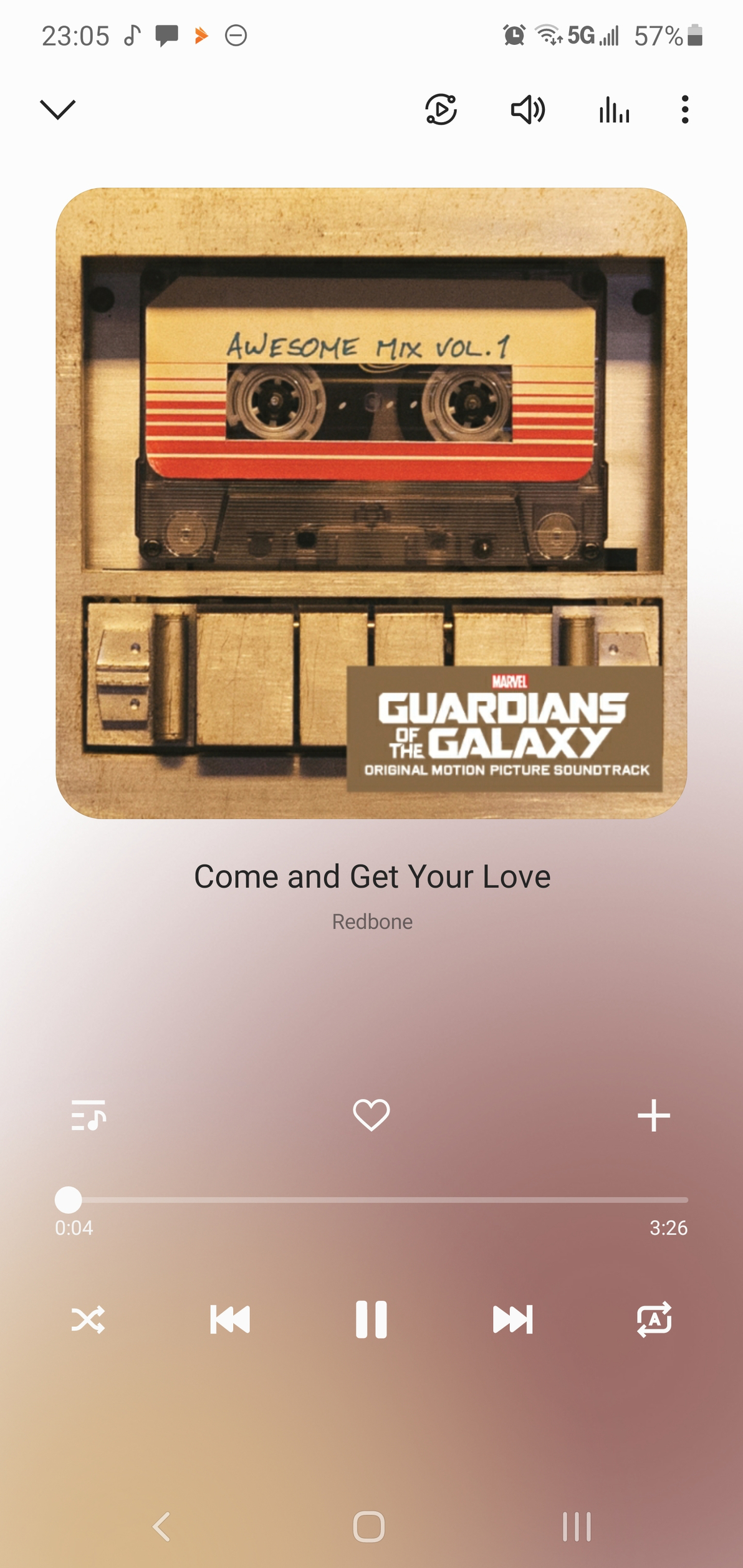Toggle shuffle mode
The width and height of the screenshot is (743, 1568).
[88, 1319]
